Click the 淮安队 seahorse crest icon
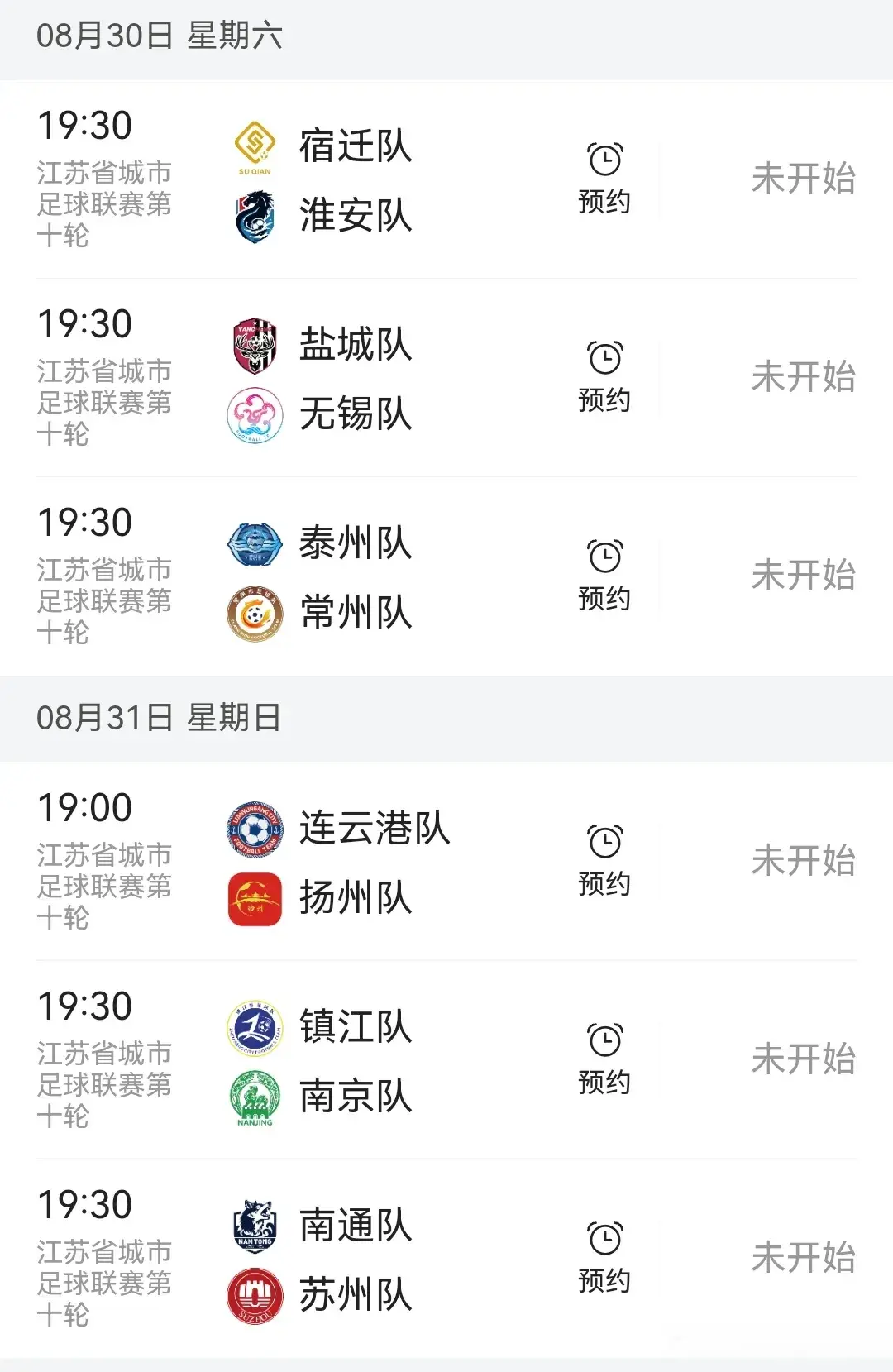The height and width of the screenshot is (1372, 893). (x=255, y=218)
